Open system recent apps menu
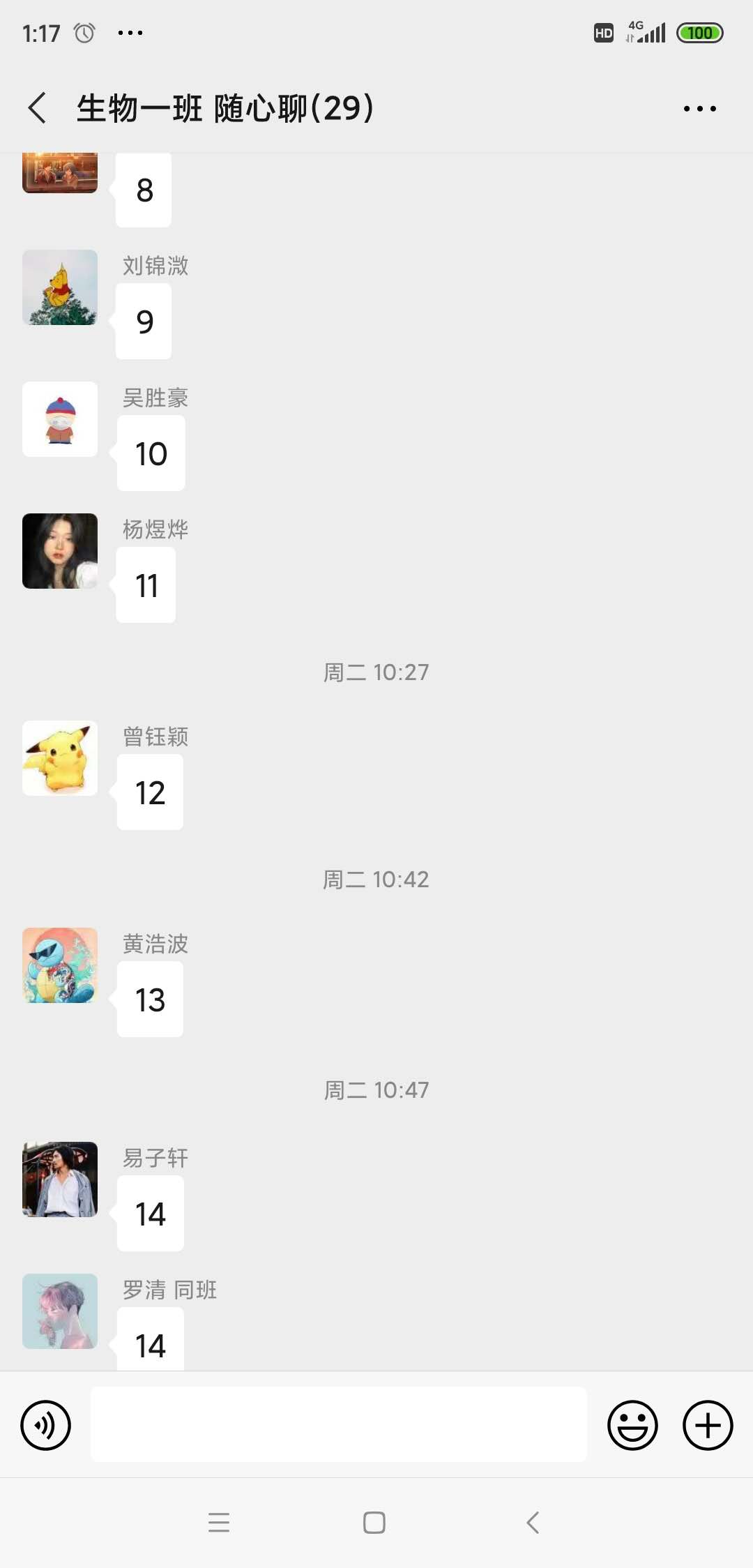This screenshot has width=753, height=1568. click(219, 1522)
